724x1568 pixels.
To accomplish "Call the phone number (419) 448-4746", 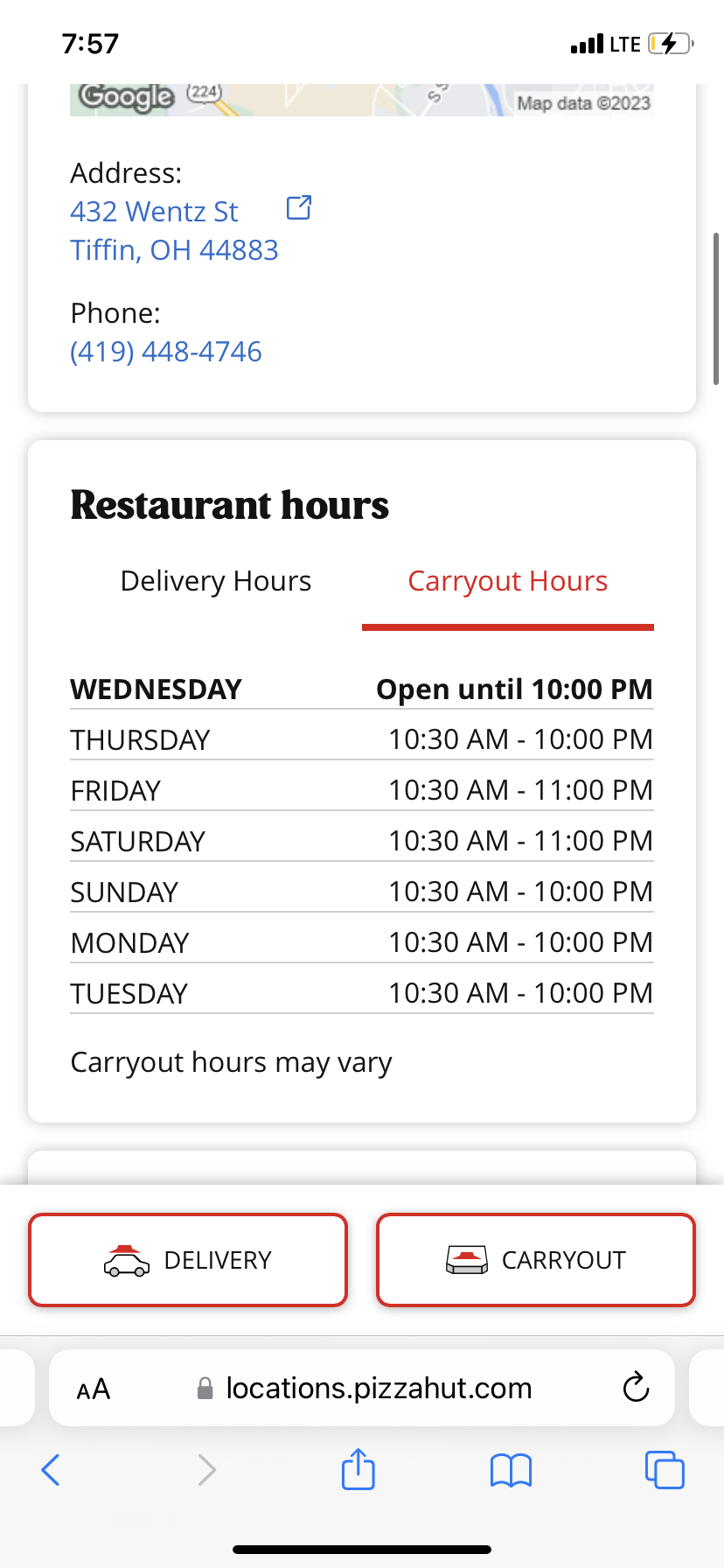I will (166, 352).
